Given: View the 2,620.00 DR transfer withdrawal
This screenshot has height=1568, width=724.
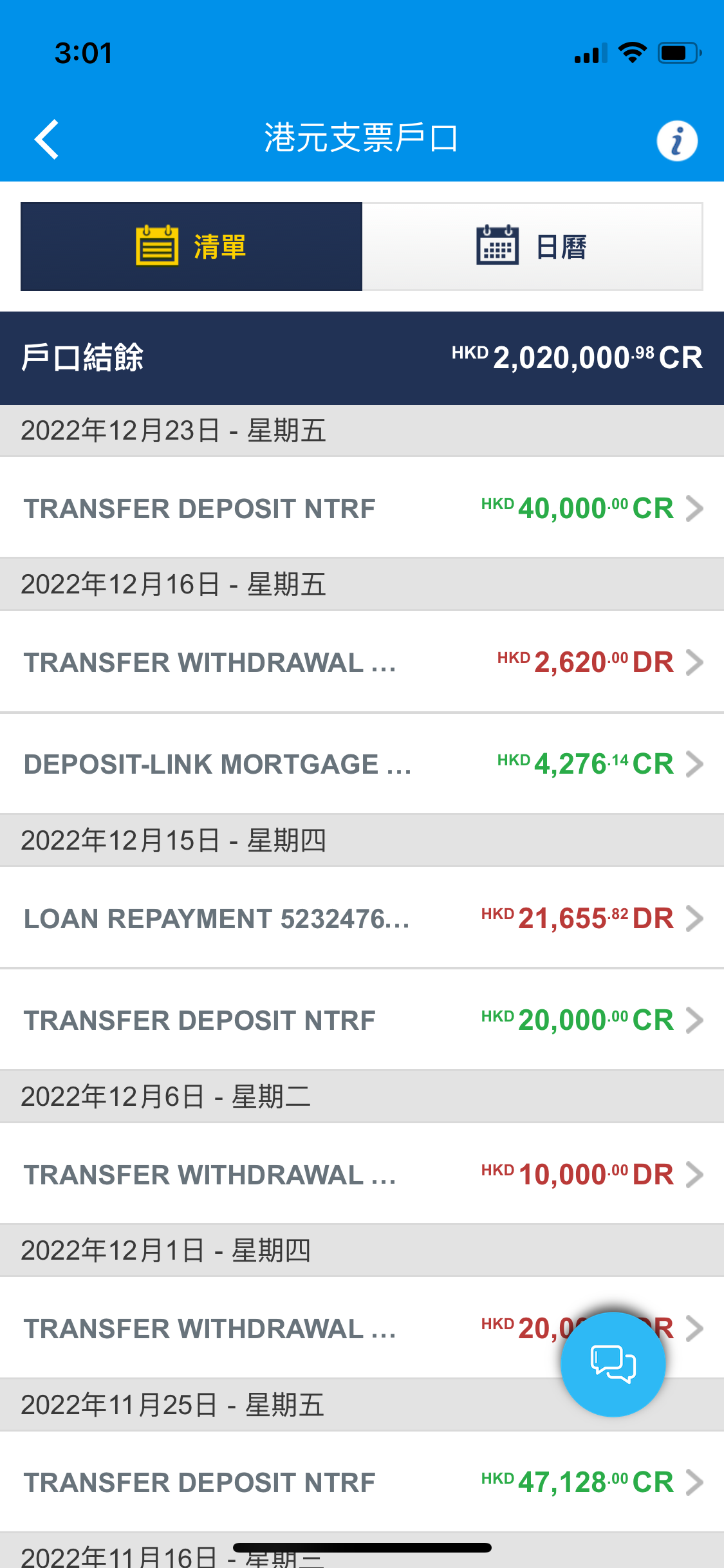Looking at the screenshot, I should [362, 662].
